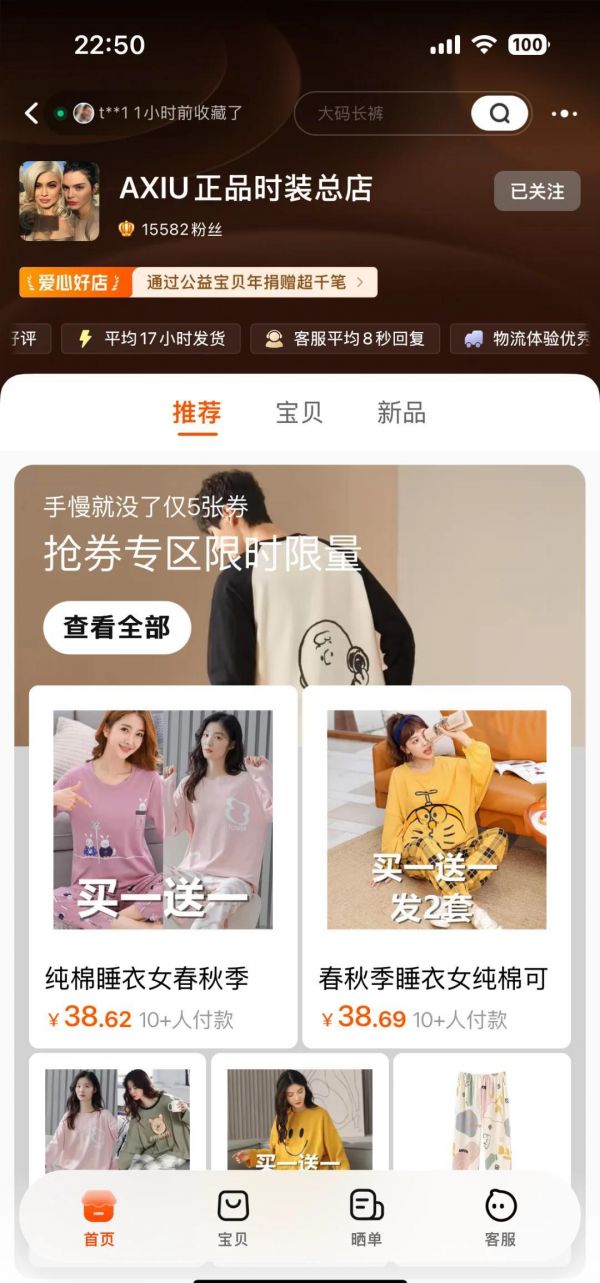Image resolution: width=600 pixels, height=1283 pixels.
Task: Open the 爱心好店 charity banner link
Action: point(198,282)
